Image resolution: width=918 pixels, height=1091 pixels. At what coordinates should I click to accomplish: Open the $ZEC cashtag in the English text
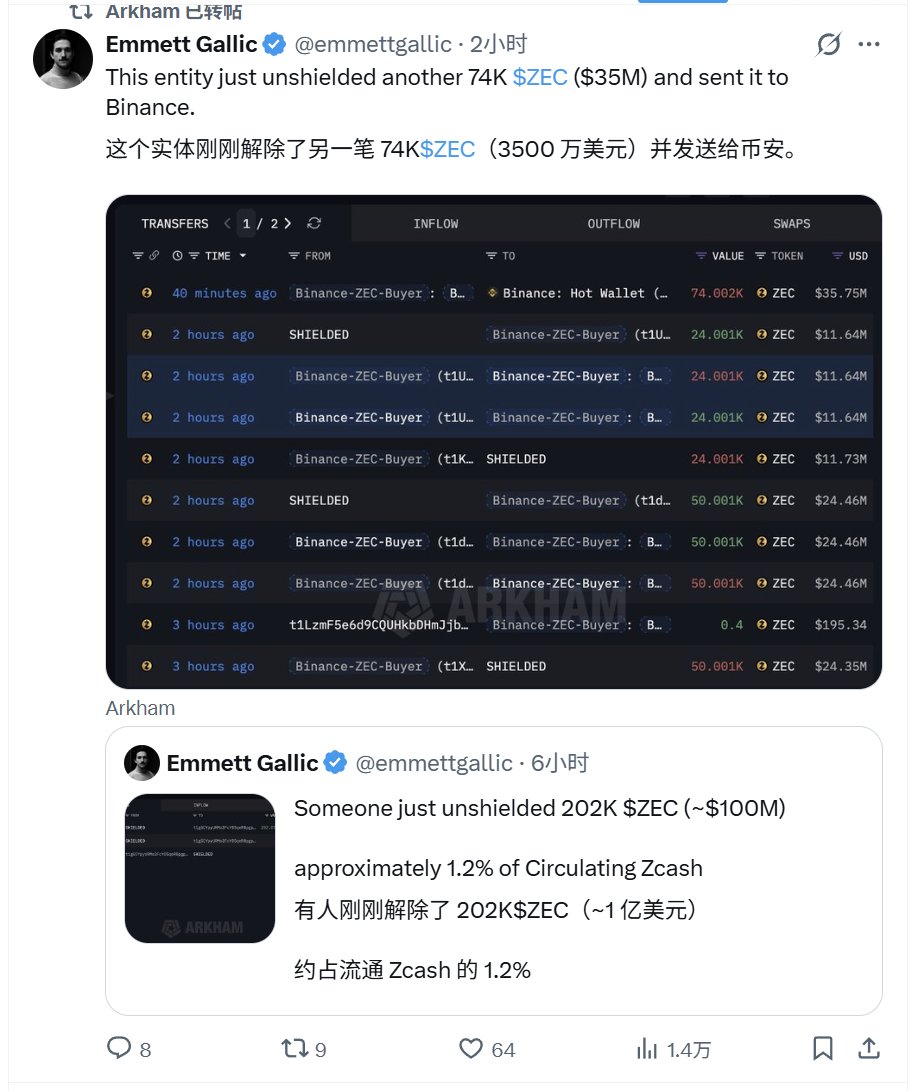(540, 78)
